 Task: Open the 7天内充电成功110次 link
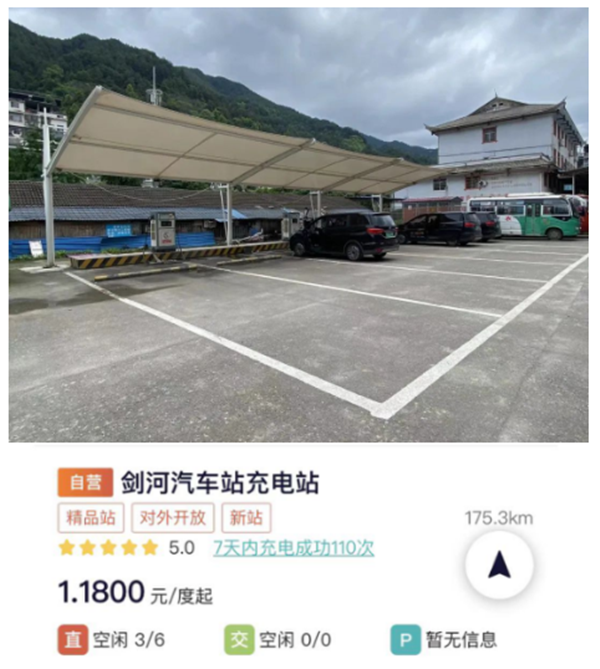[293, 548]
